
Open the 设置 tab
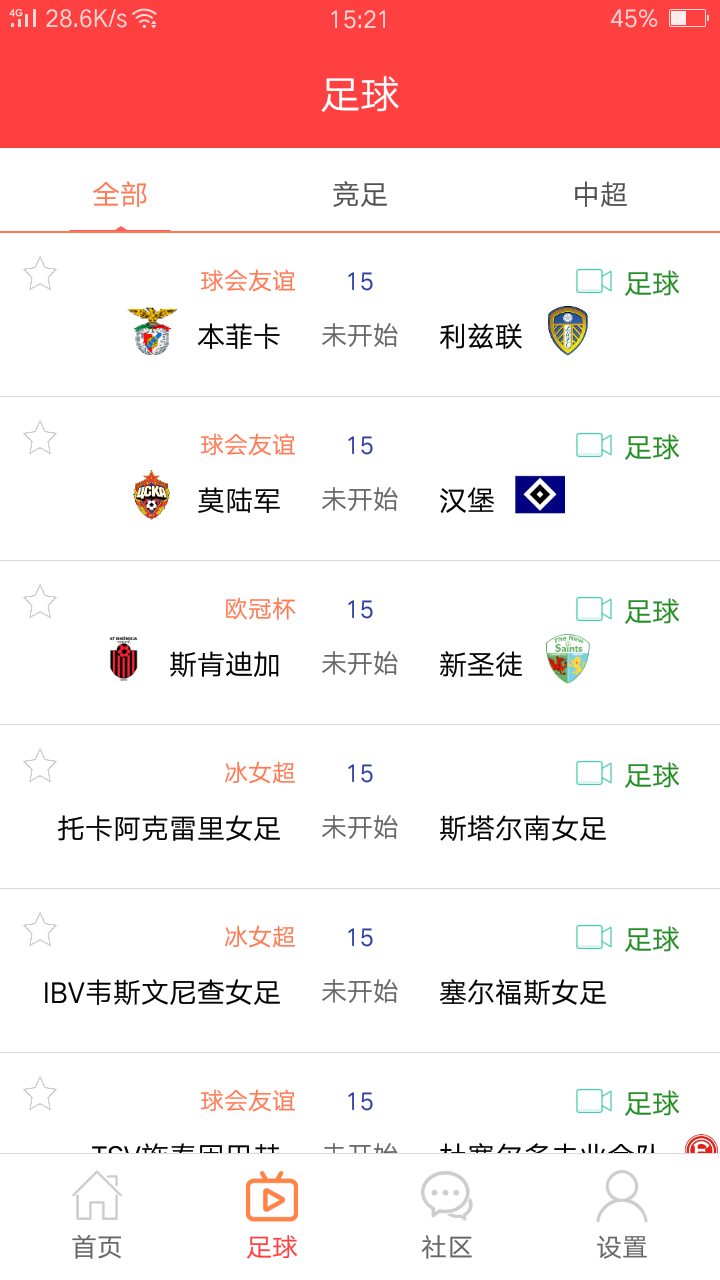[621, 1215]
